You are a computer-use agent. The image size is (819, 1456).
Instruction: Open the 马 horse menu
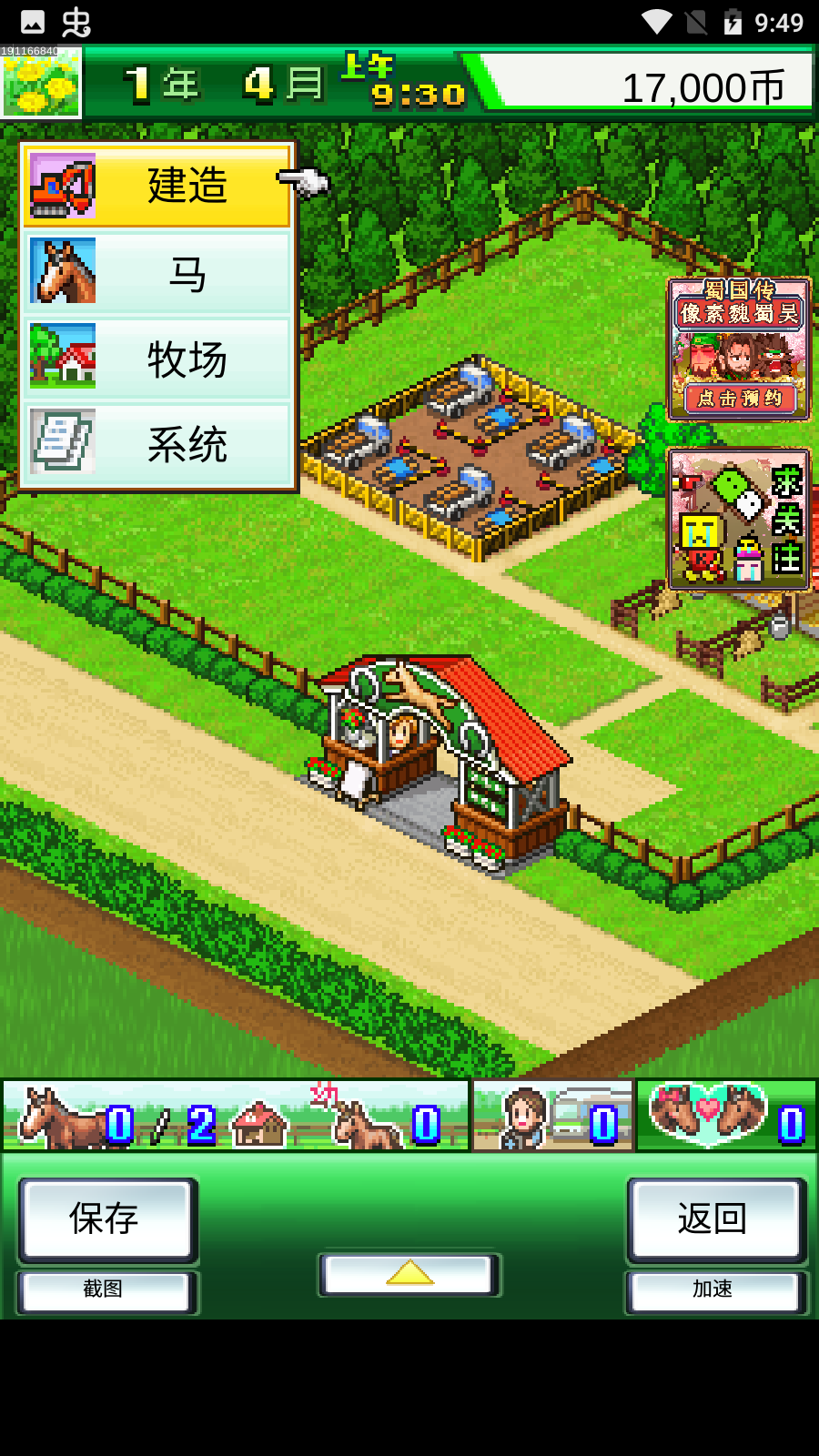157,272
